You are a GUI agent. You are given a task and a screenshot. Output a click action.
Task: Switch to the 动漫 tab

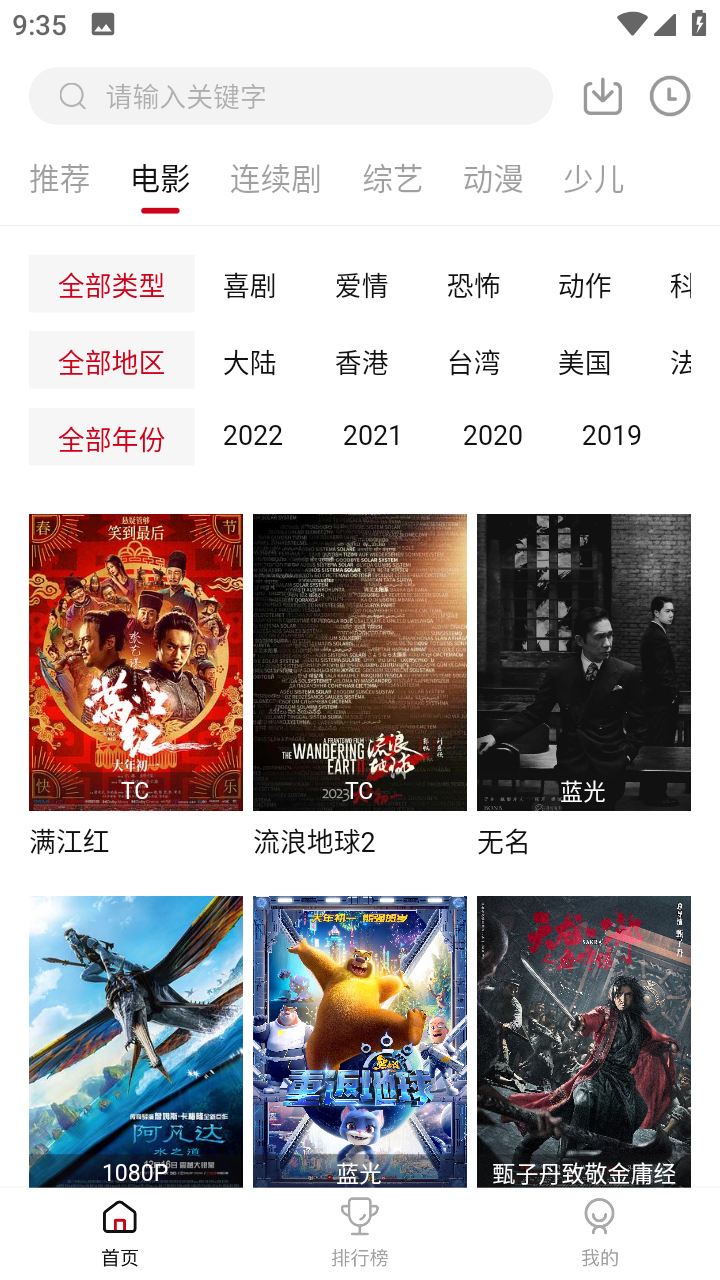click(x=493, y=178)
